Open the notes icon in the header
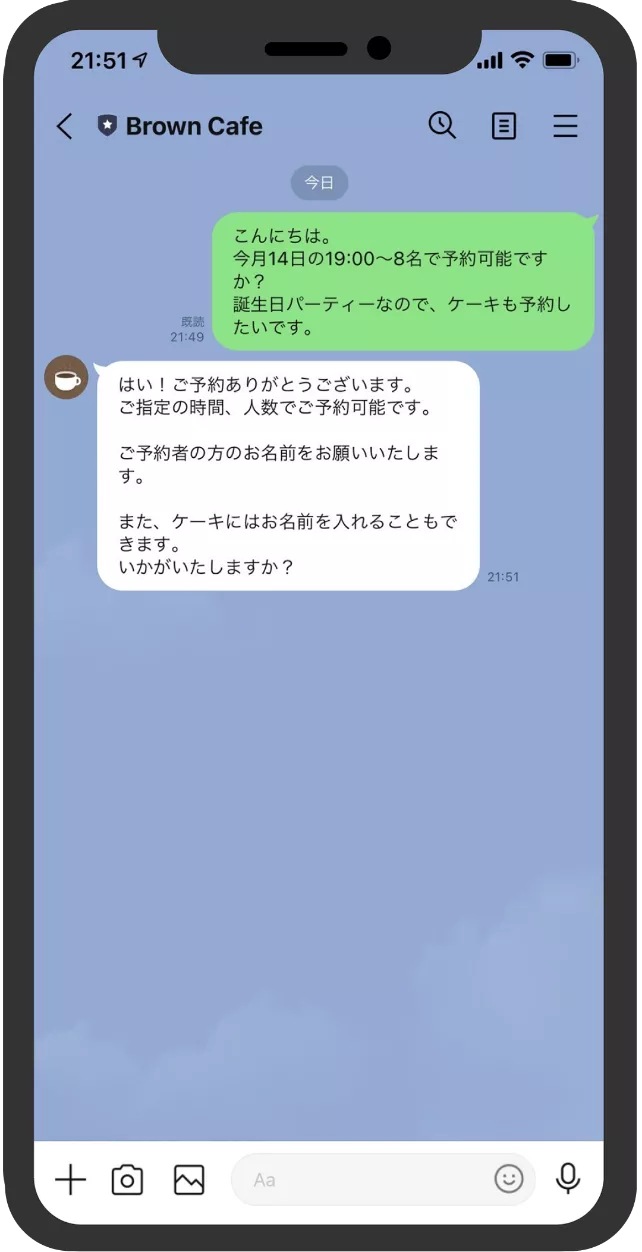 504,126
